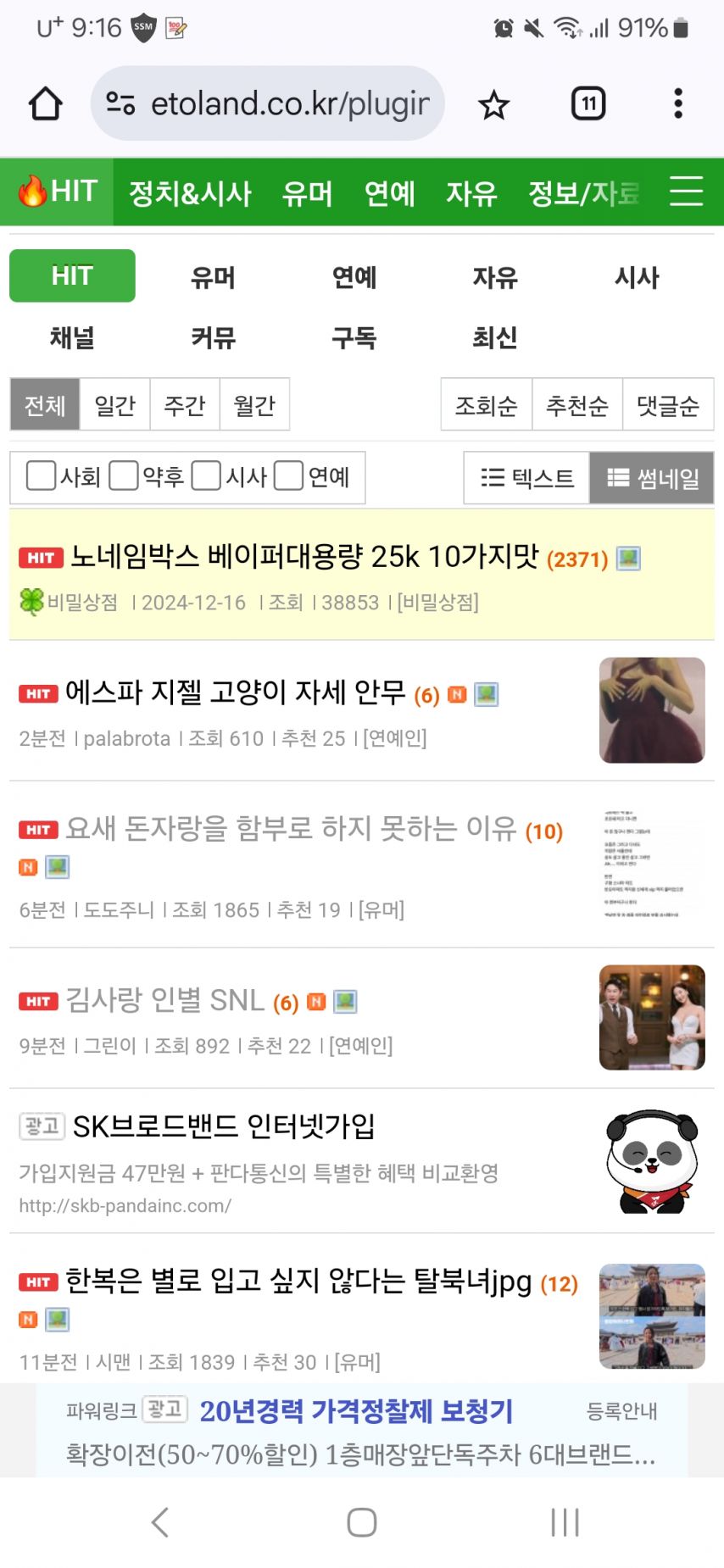Image resolution: width=724 pixels, height=1568 pixels.
Task: Go to 정치&시사 in green bar
Action: pos(190,192)
